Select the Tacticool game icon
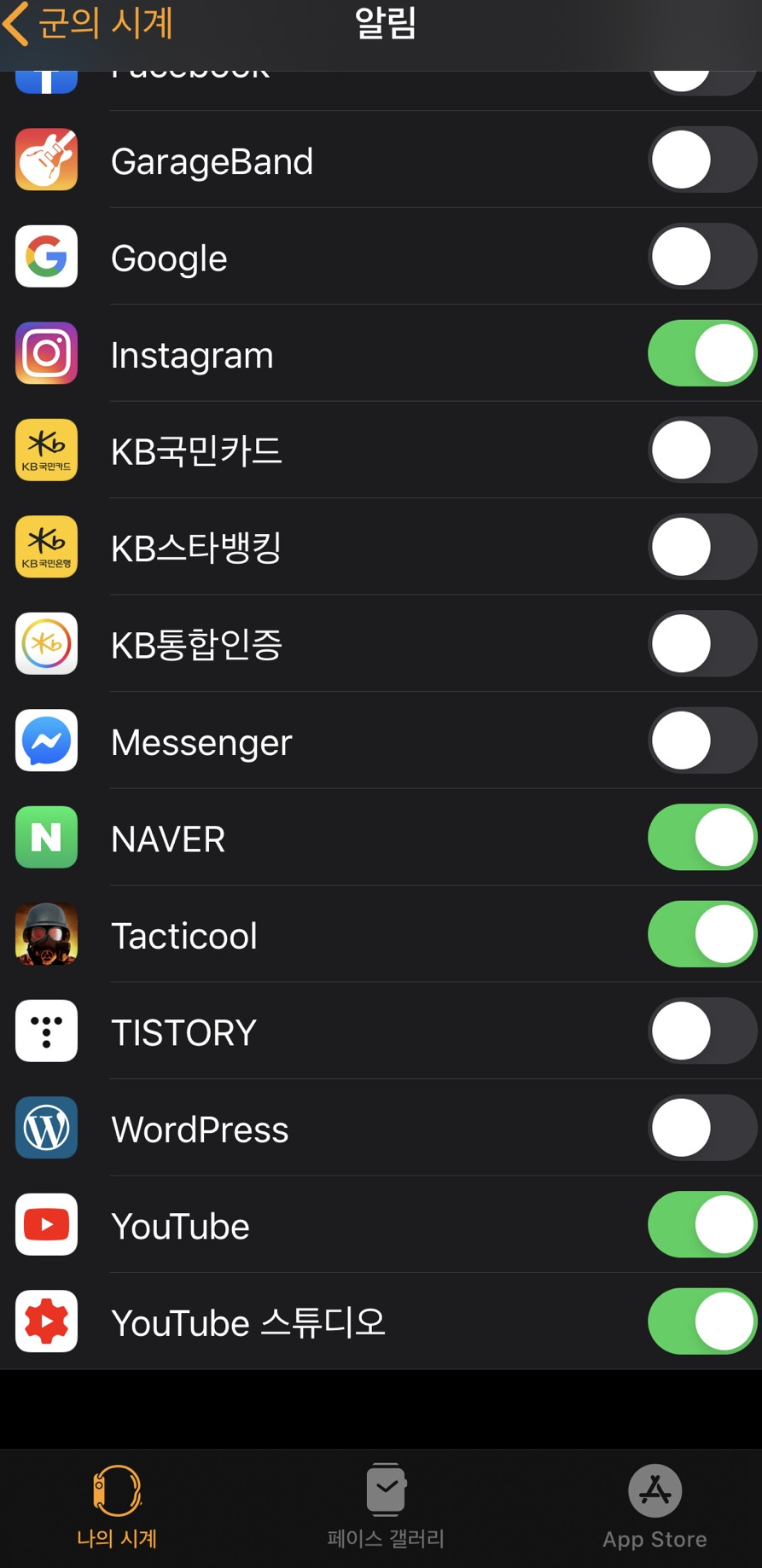The width and height of the screenshot is (762, 1568). pos(46,934)
